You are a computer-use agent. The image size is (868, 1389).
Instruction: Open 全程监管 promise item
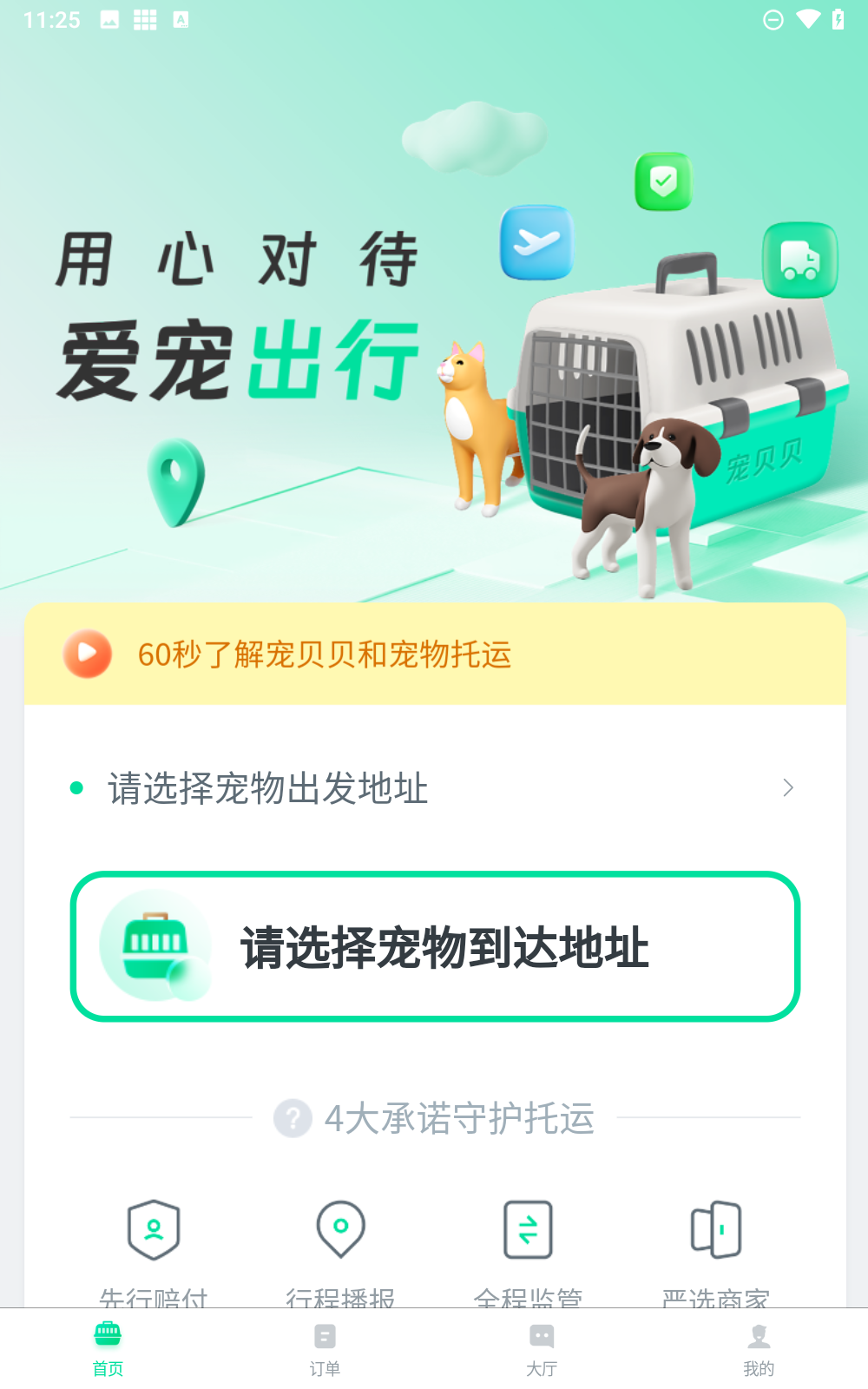tap(528, 1241)
